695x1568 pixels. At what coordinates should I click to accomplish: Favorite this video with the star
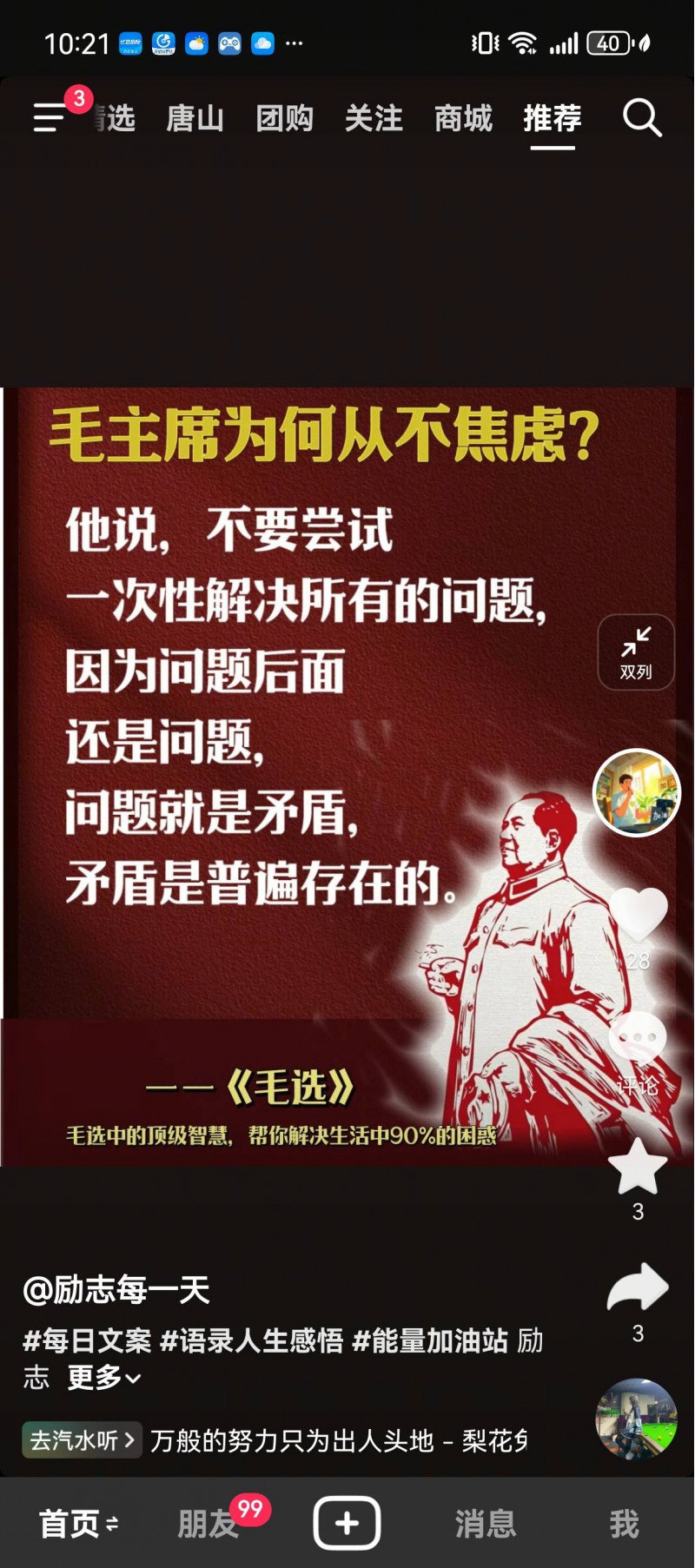[x=638, y=1167]
